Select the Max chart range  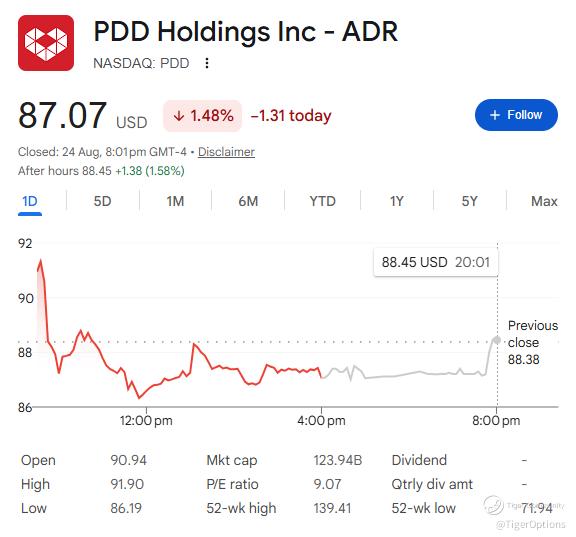click(544, 201)
